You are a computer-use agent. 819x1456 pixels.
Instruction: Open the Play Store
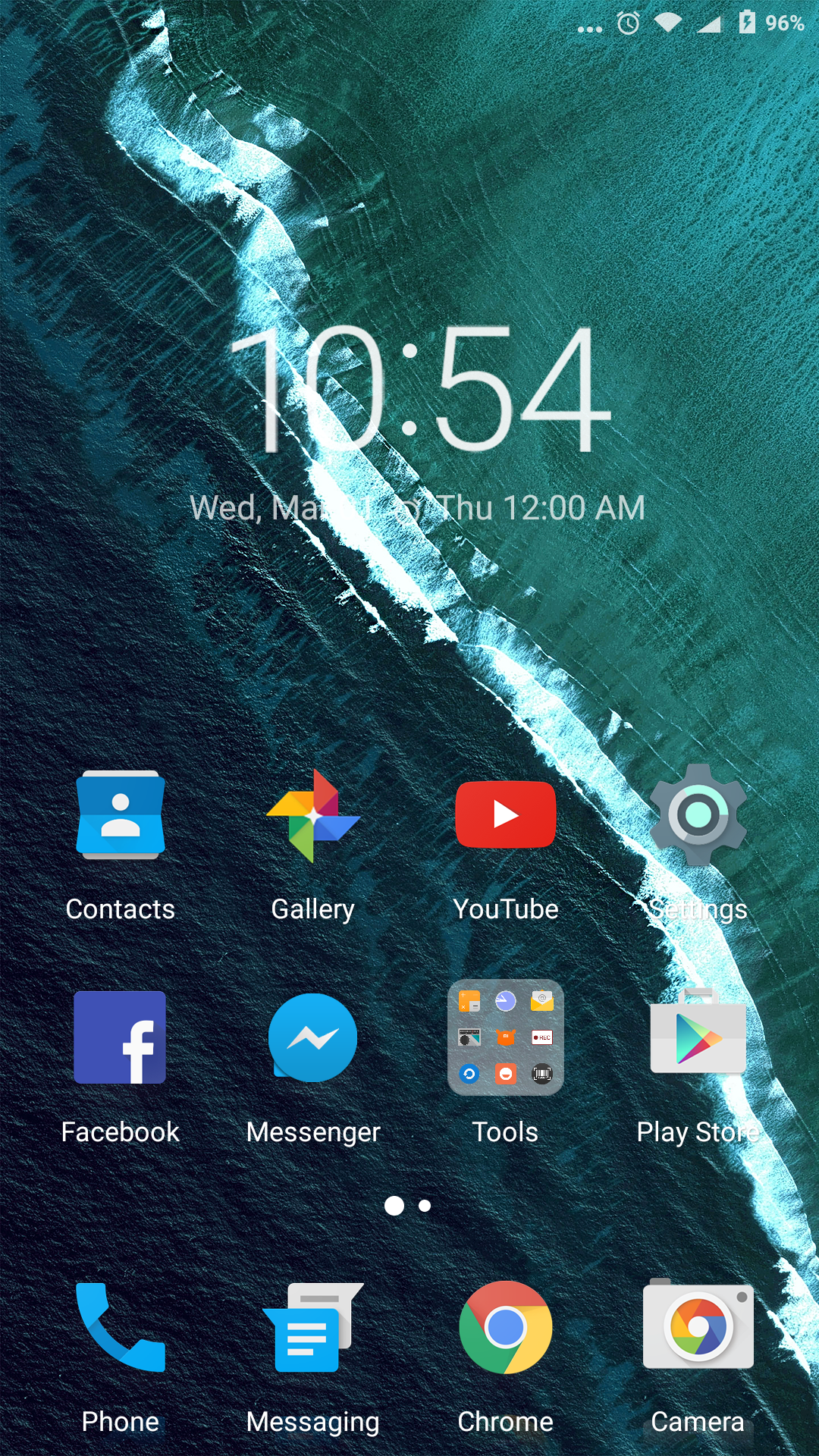click(698, 1037)
